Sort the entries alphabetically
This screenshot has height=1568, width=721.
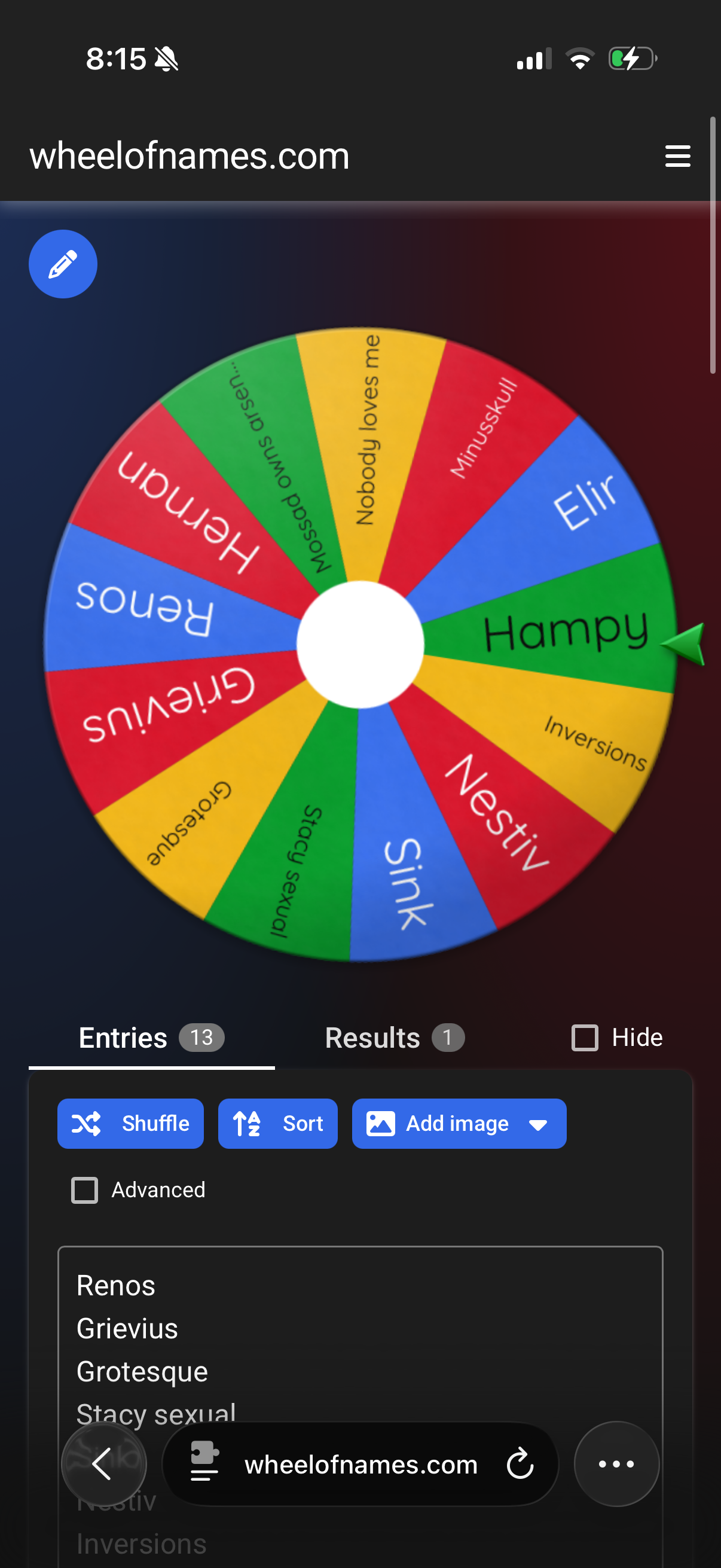click(x=277, y=1124)
